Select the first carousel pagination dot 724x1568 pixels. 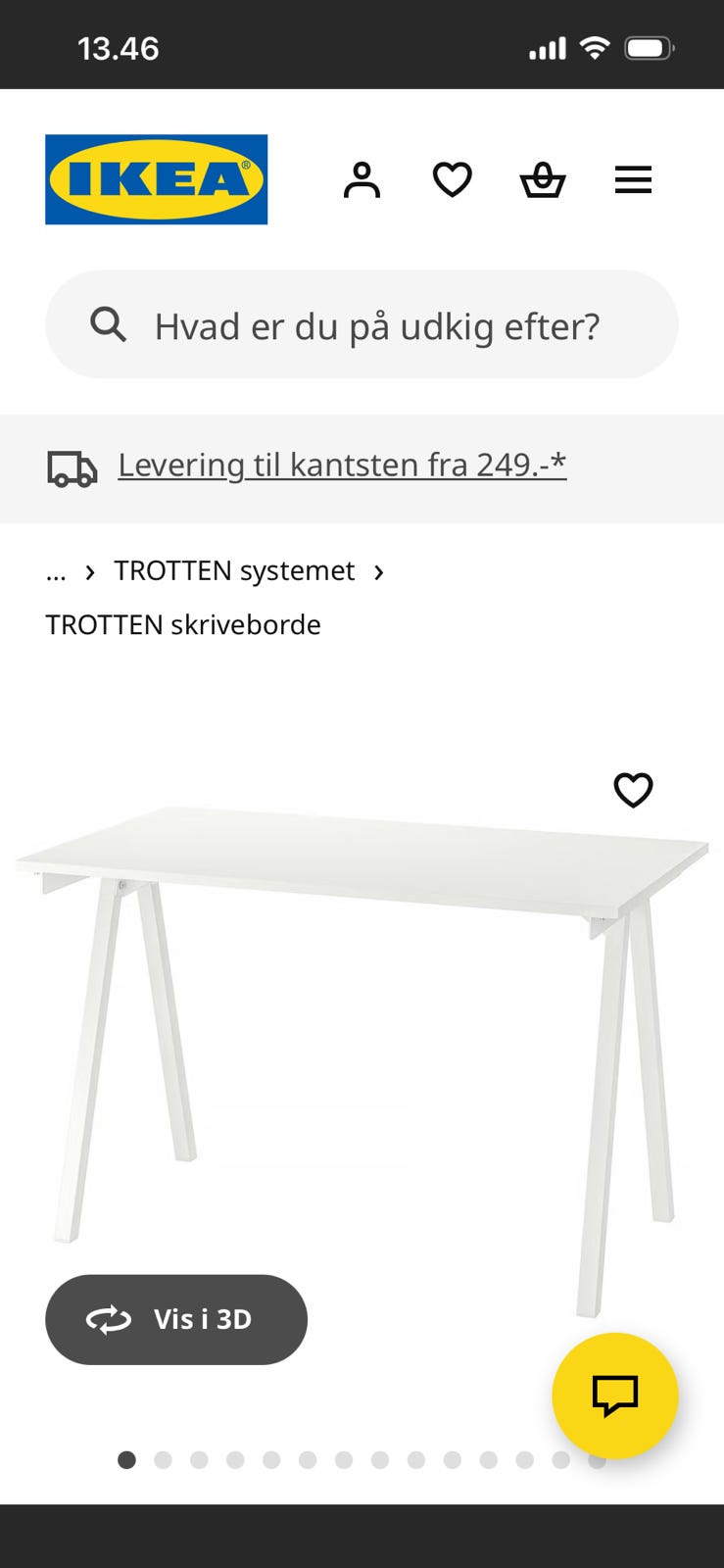[x=127, y=1459]
